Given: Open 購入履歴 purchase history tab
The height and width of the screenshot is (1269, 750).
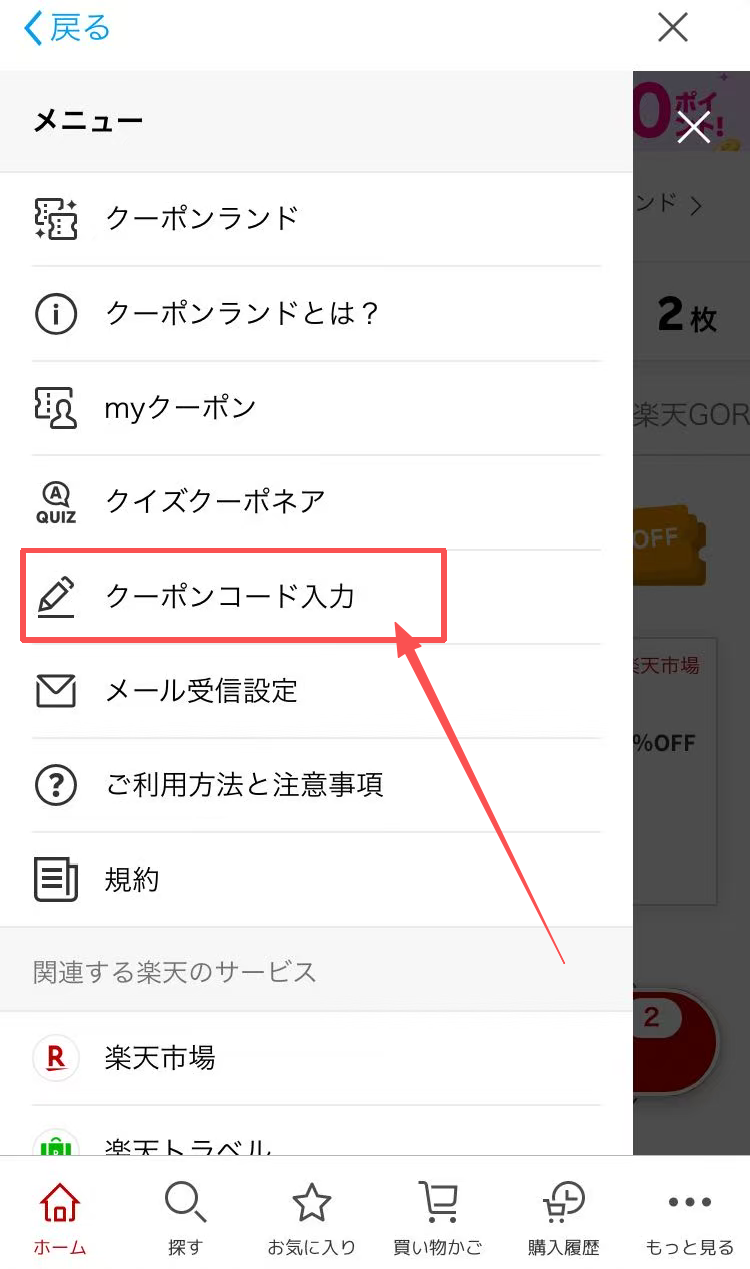Looking at the screenshot, I should (563, 1218).
